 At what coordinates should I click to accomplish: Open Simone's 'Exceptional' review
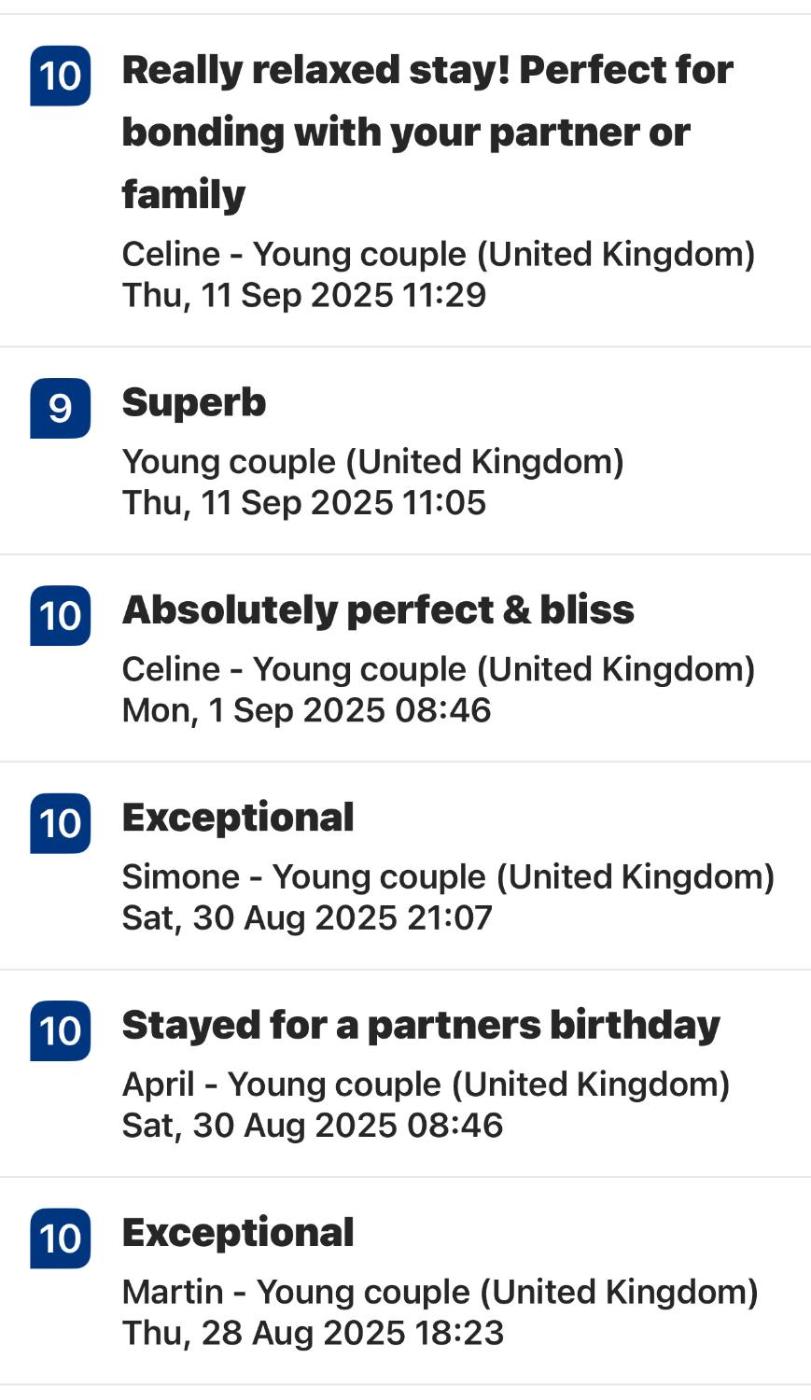pyautogui.click(x=238, y=817)
